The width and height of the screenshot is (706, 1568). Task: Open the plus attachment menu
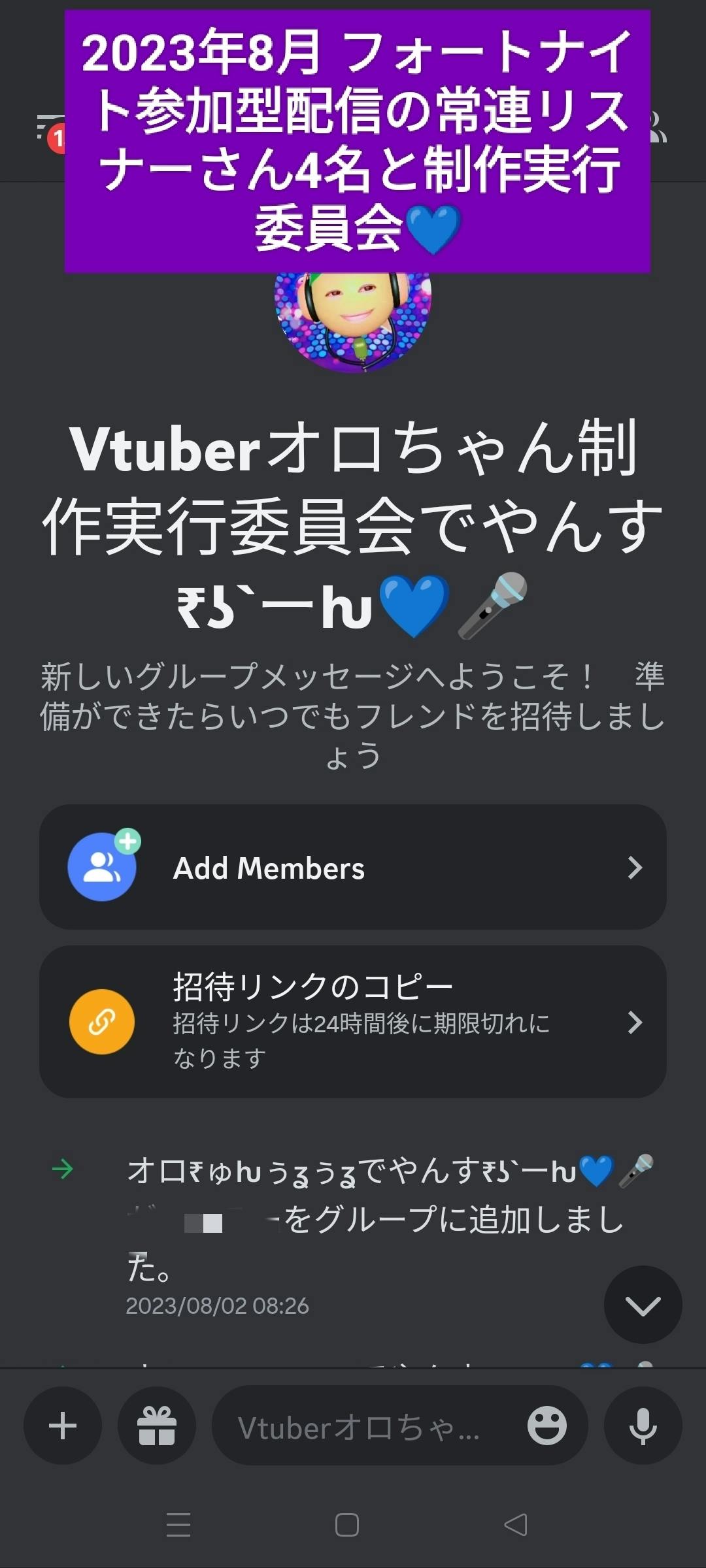63,1425
